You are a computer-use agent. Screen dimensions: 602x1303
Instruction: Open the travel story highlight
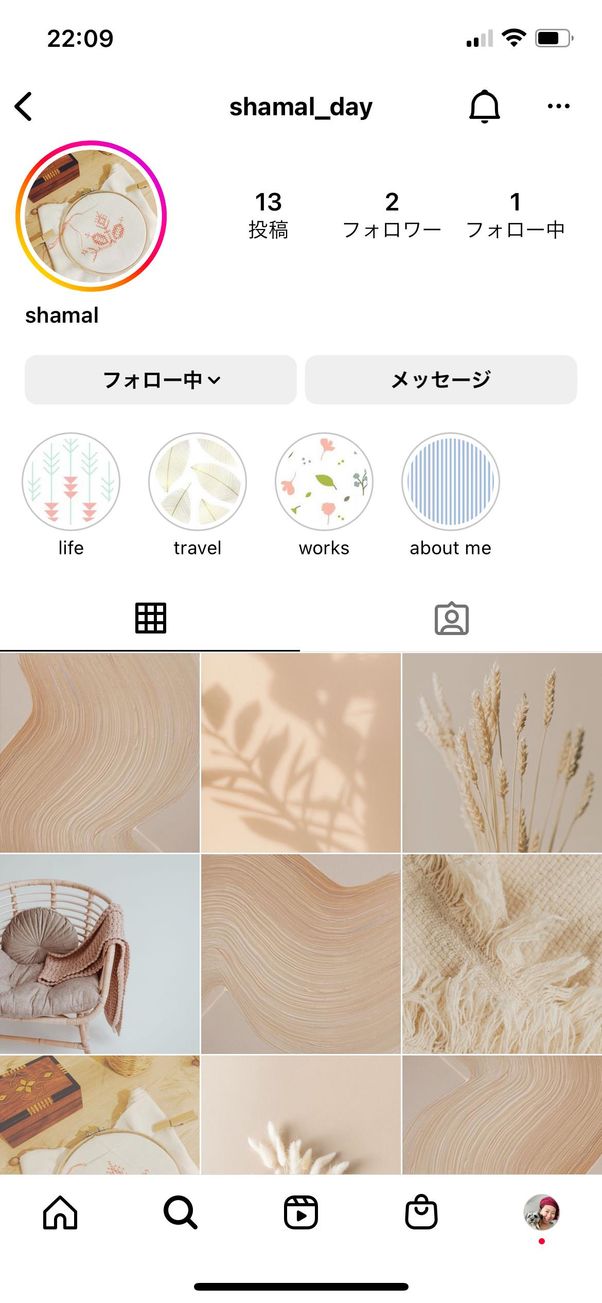pos(197,482)
